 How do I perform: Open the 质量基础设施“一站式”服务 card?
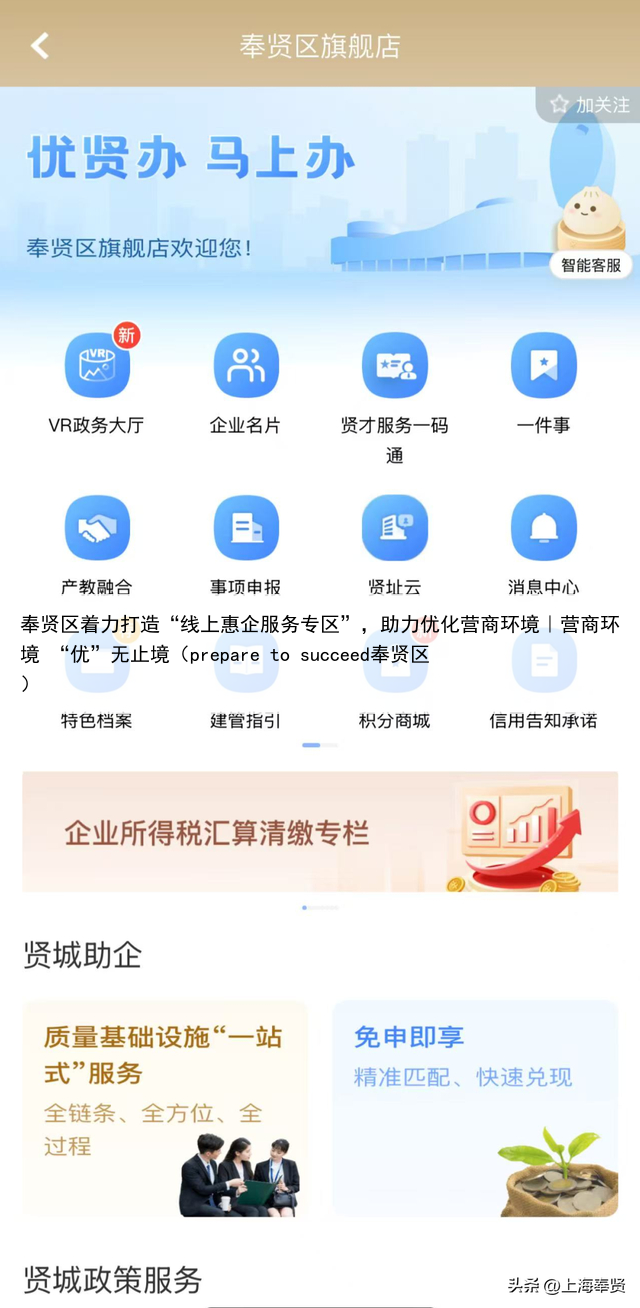click(x=165, y=1108)
